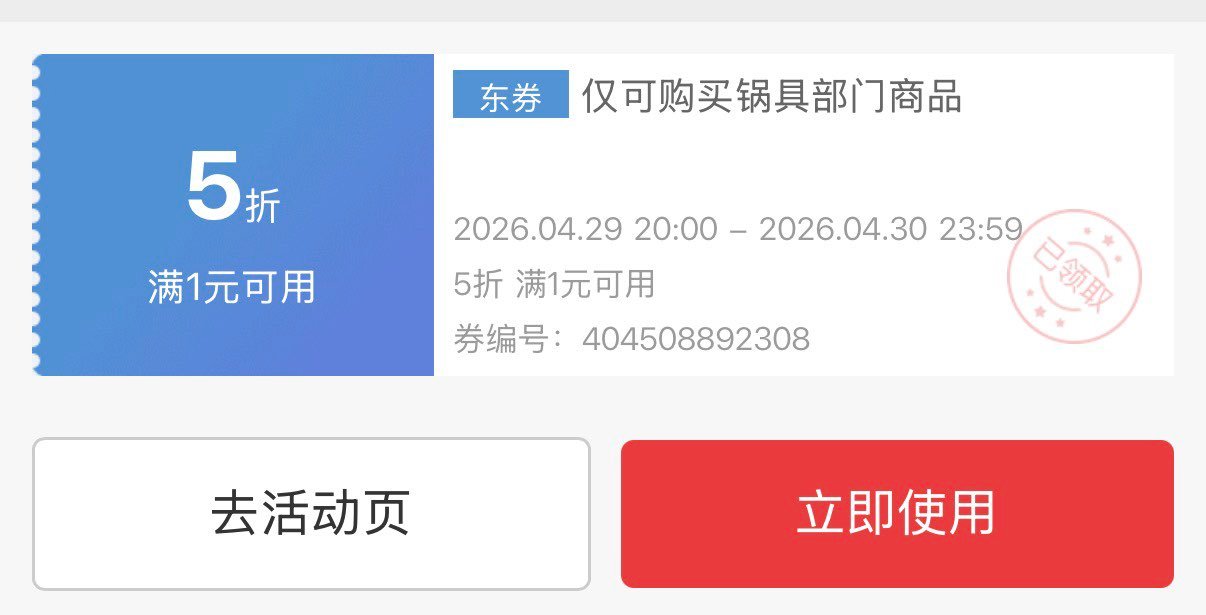Open 去活动页 activity page

click(311, 514)
